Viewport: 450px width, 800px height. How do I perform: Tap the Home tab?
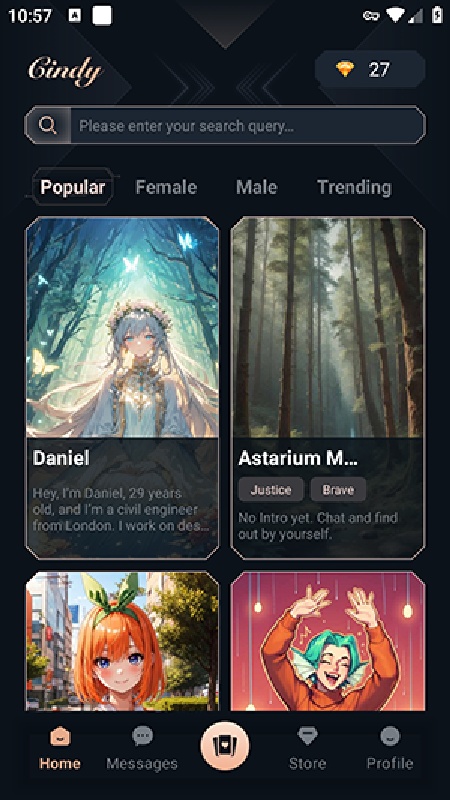pyautogui.click(x=60, y=748)
